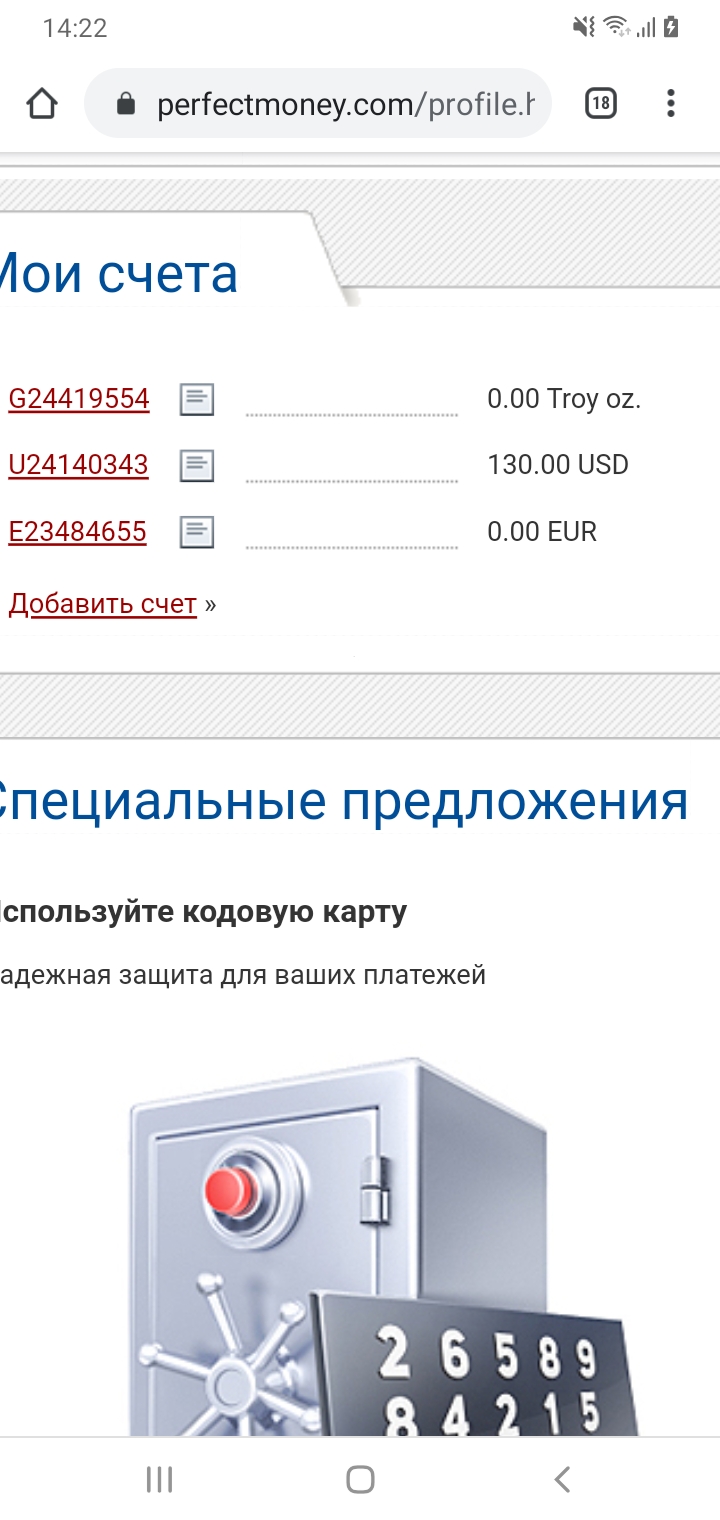
Task: Open account E23484655
Action: pos(77,531)
